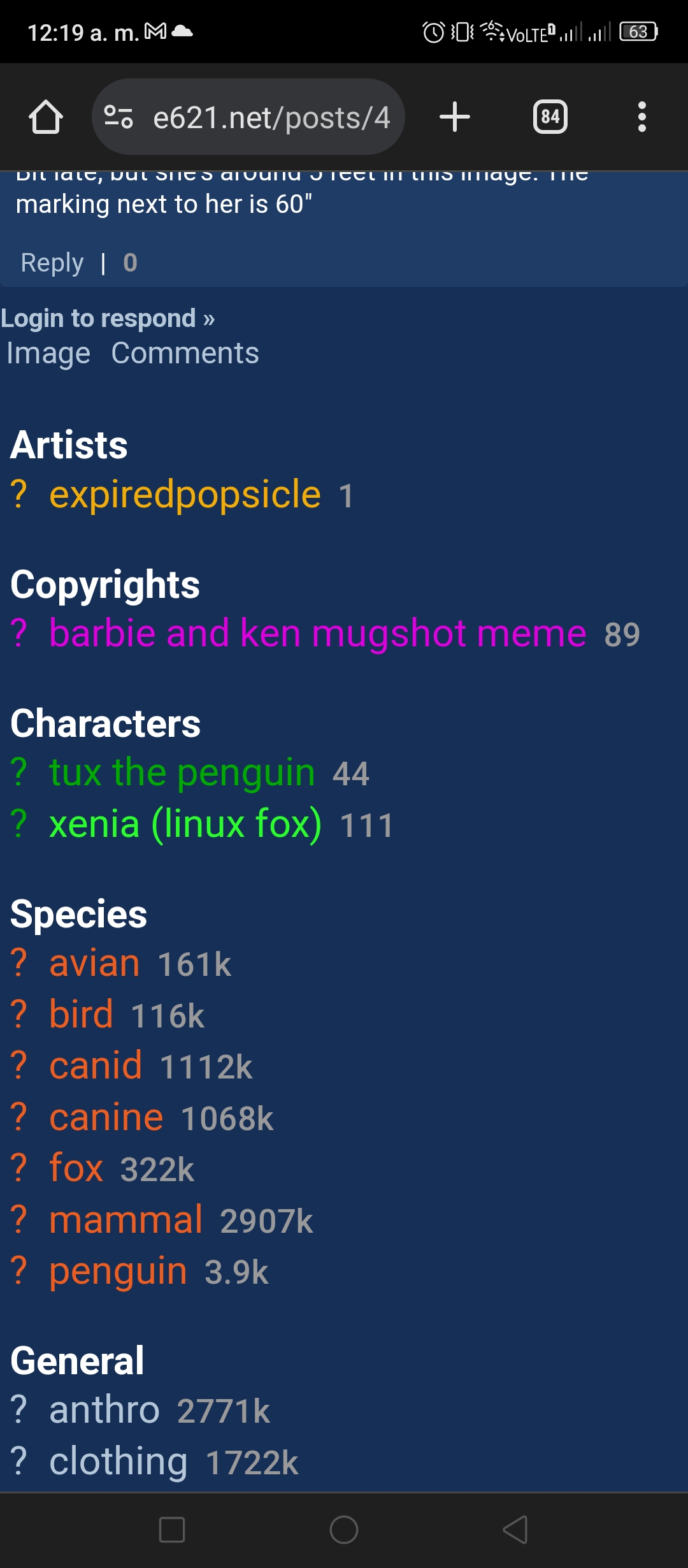The height and width of the screenshot is (1568, 688).
Task: Reply to the comment
Action: [52, 263]
